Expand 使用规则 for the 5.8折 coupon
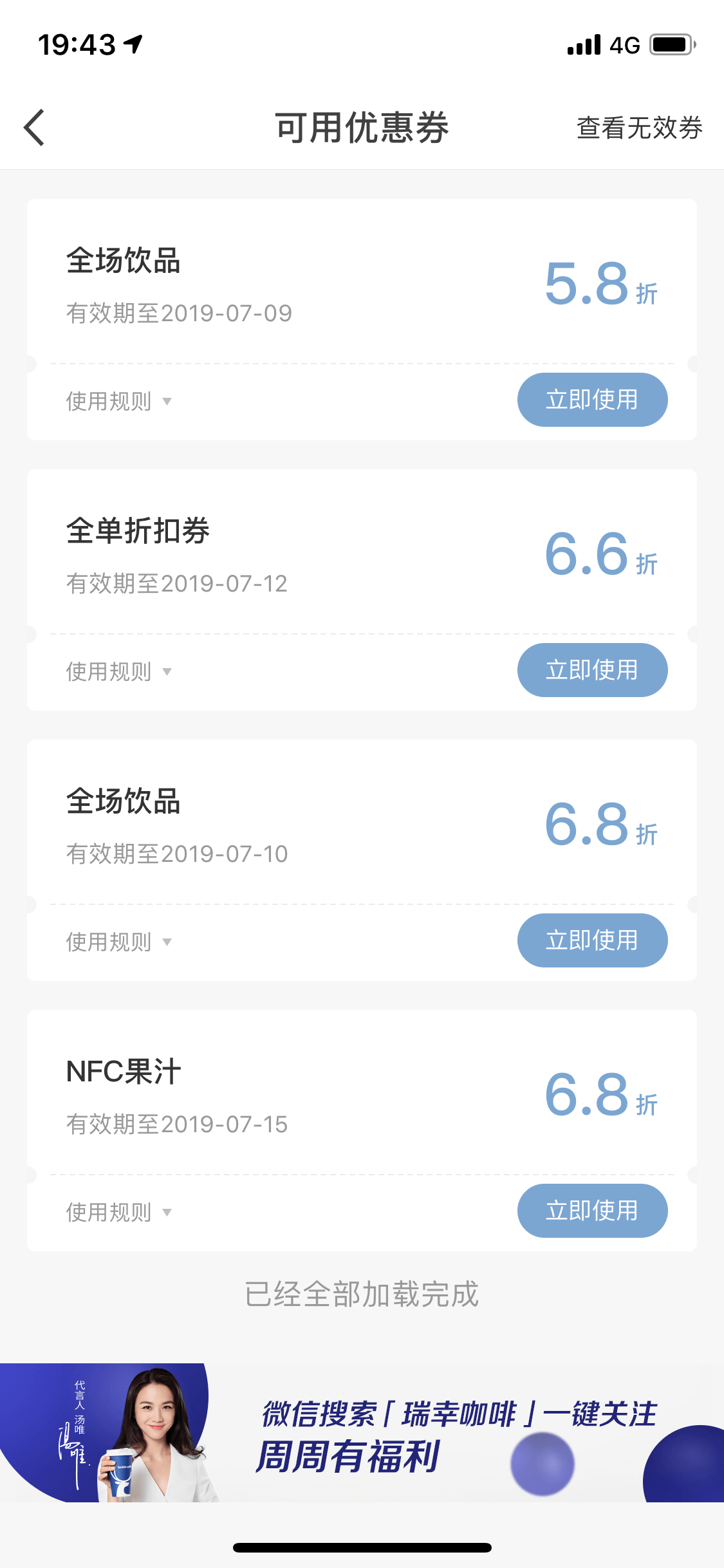724x1568 pixels. tap(118, 401)
